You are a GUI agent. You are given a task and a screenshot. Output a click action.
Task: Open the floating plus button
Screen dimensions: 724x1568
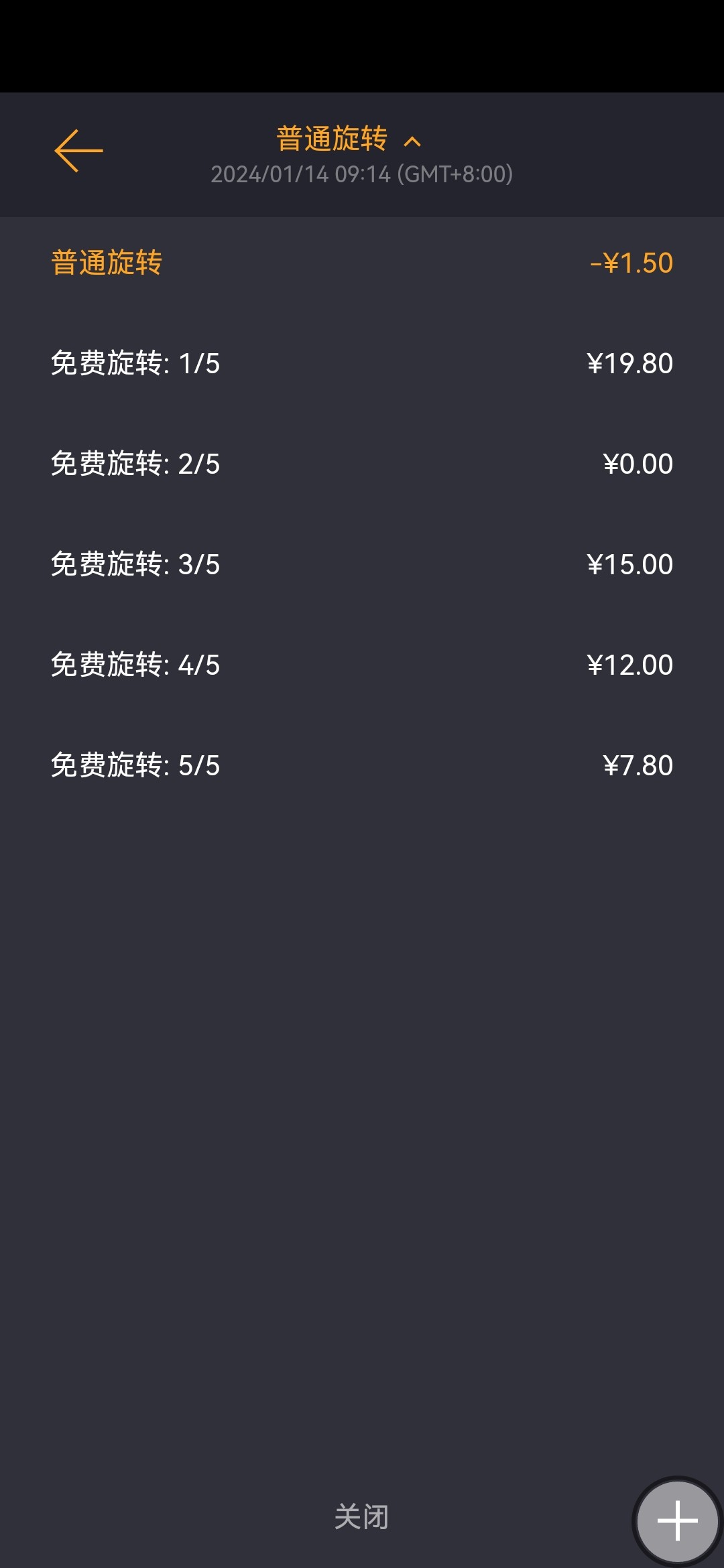point(677,1520)
